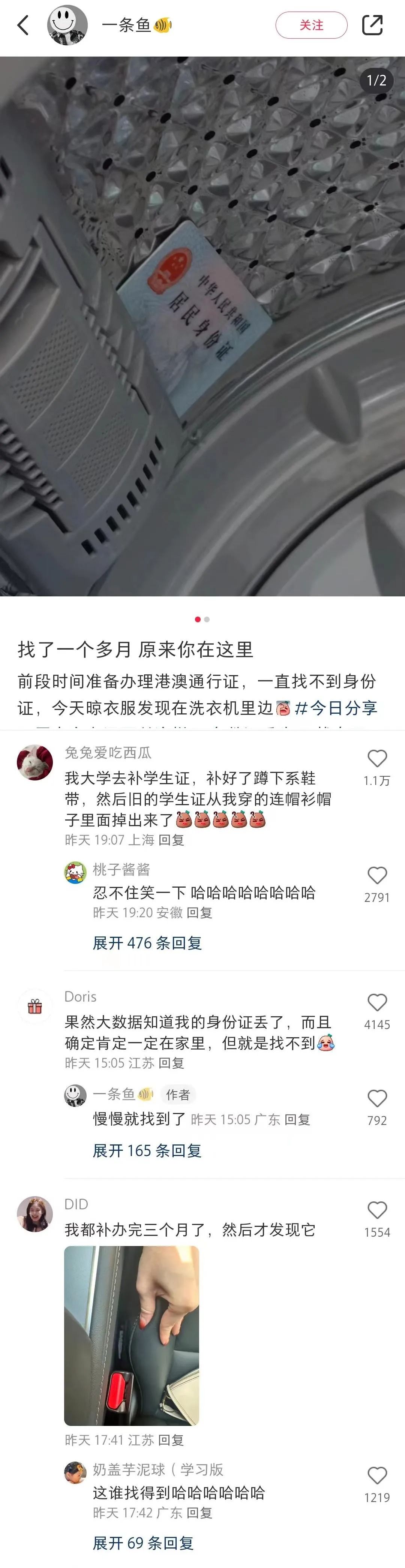405x1568 pixels.
Task: Like the author's reply 慢慢就找到了
Action: [x=377, y=1099]
